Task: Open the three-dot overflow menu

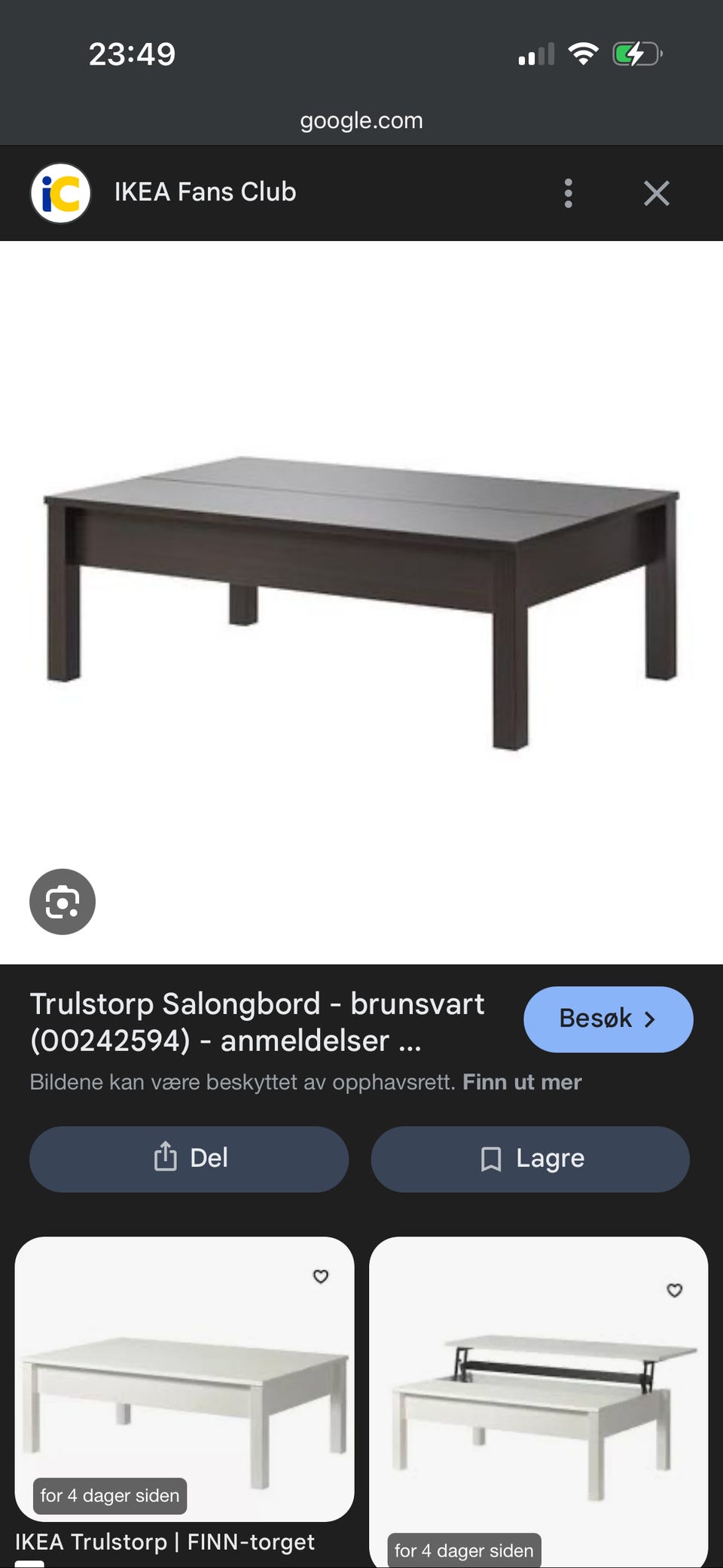Action: click(x=568, y=193)
